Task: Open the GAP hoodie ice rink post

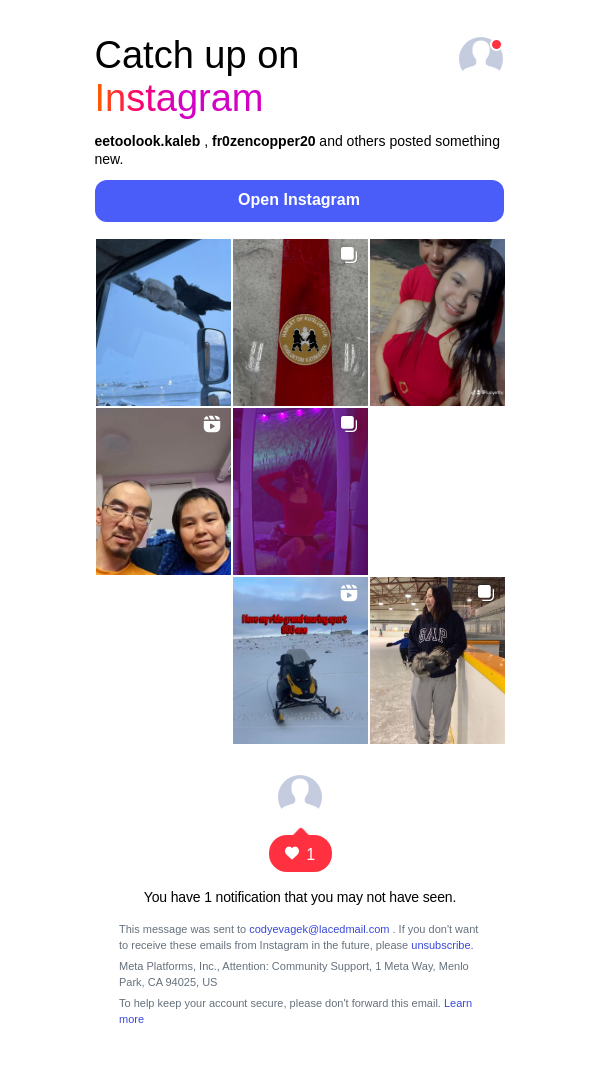Action: pyautogui.click(x=437, y=660)
